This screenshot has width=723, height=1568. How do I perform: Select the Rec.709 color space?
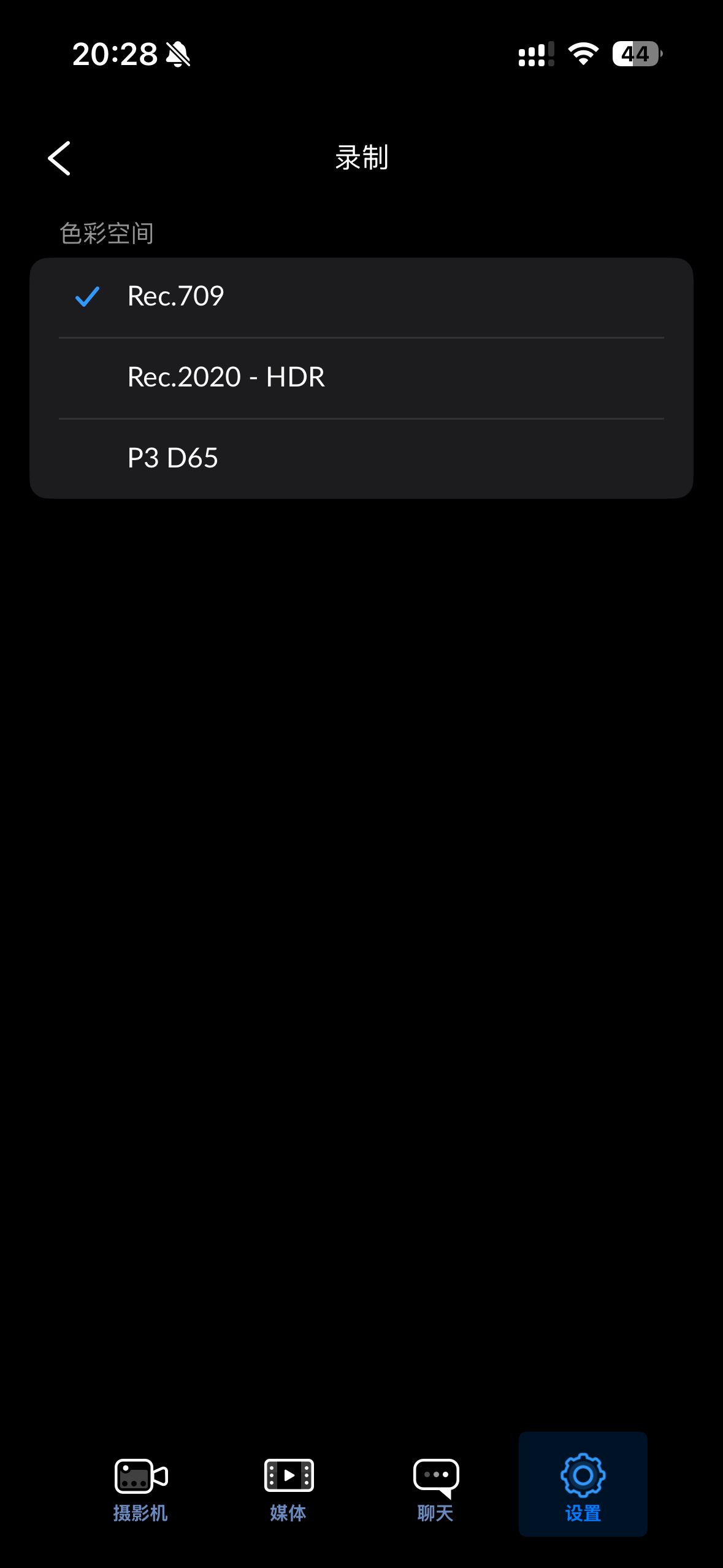pyautogui.click(x=361, y=297)
